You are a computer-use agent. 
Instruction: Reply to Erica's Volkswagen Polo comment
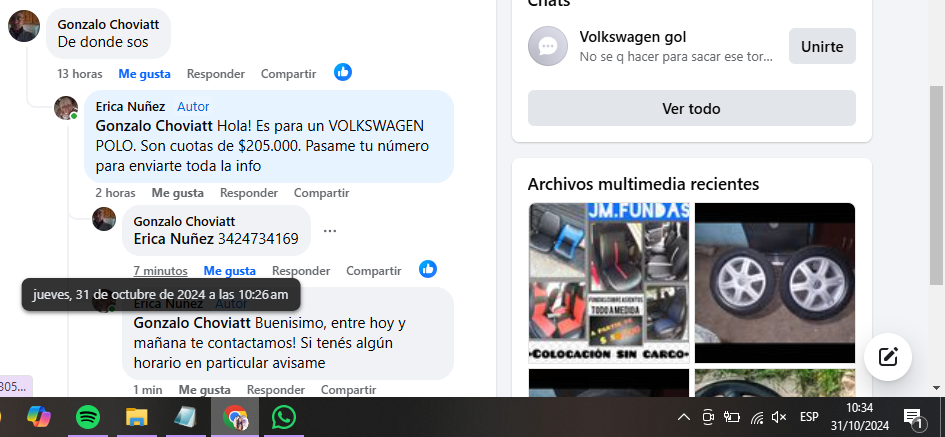[x=248, y=192]
